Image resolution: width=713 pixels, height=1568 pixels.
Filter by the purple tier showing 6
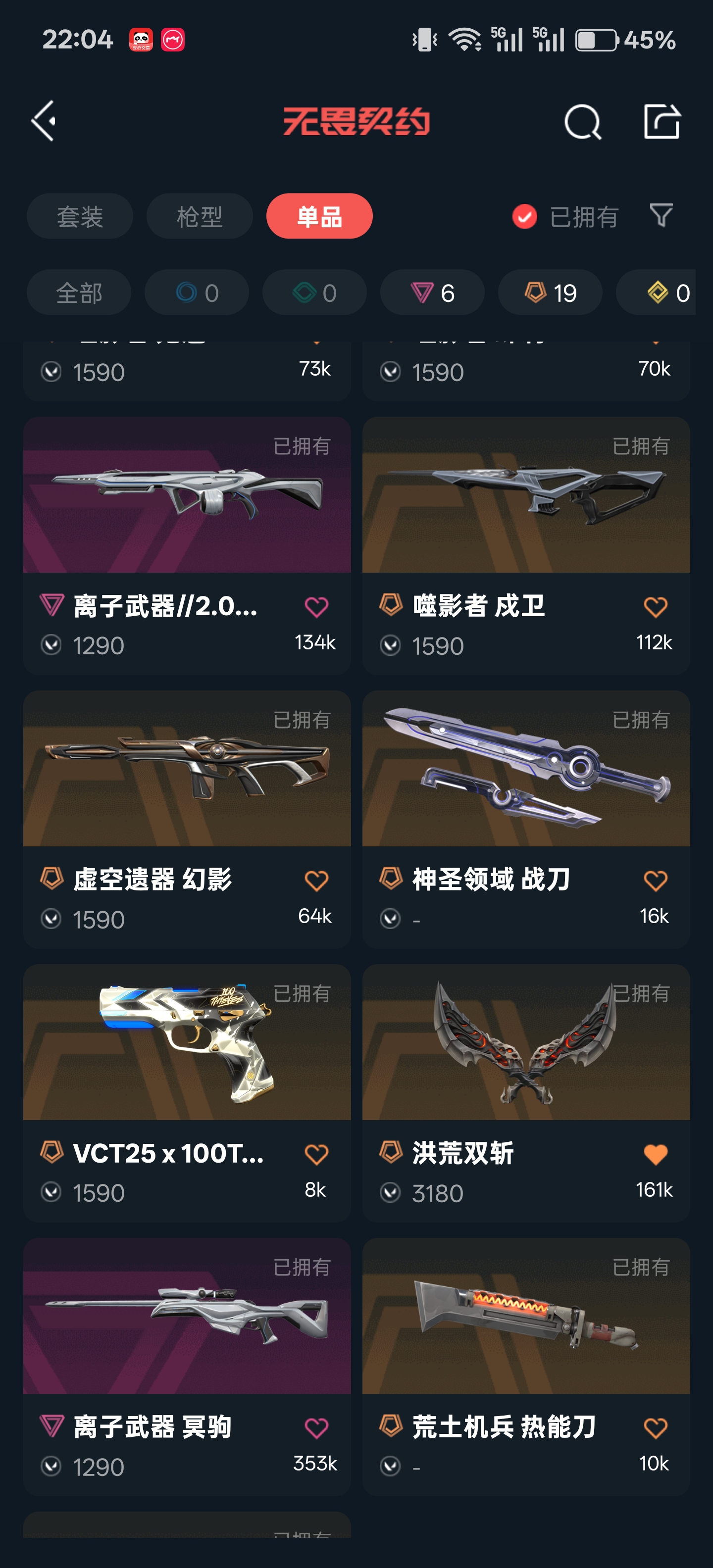pyautogui.click(x=432, y=293)
